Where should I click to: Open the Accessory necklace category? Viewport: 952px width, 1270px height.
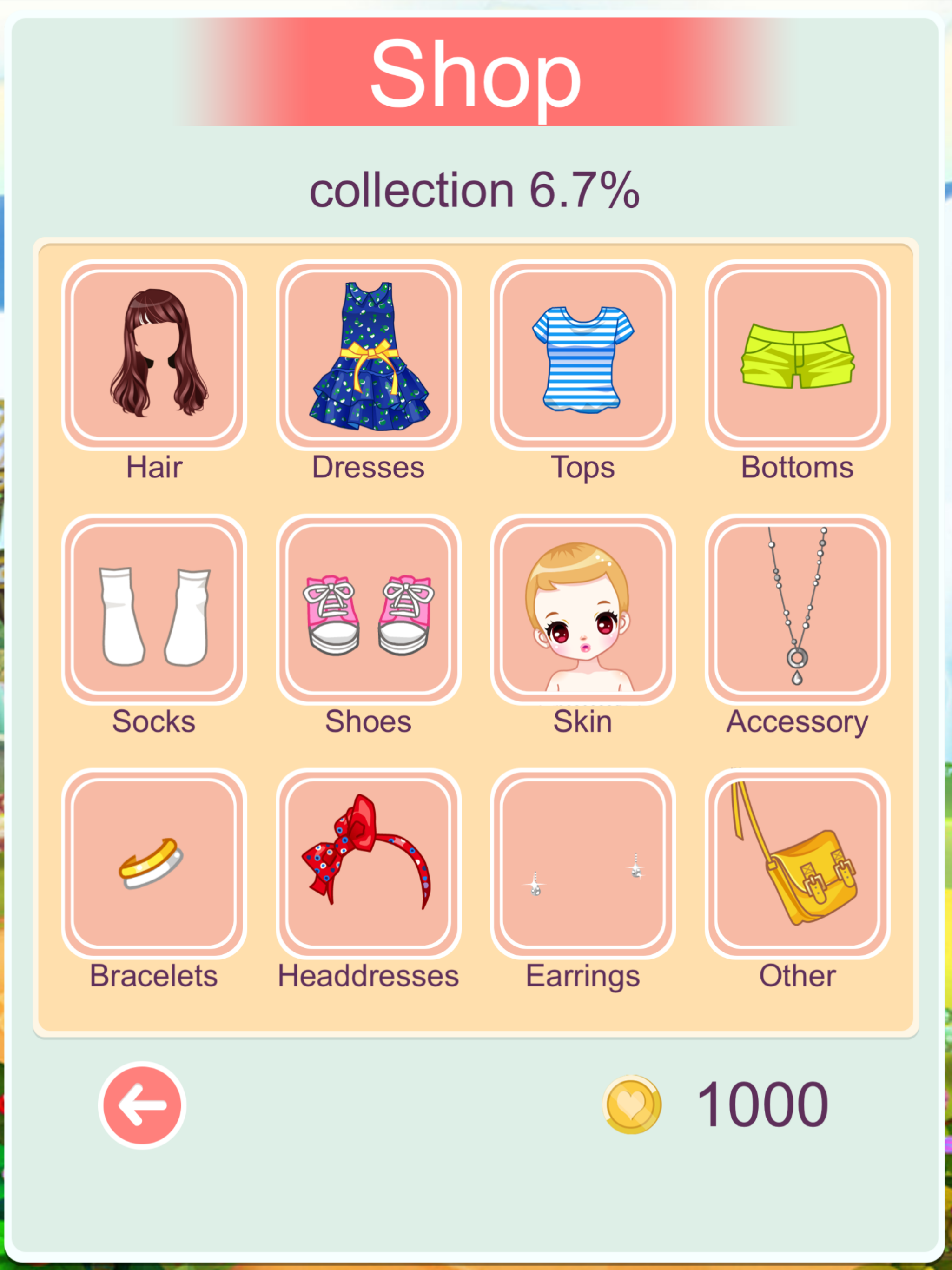click(x=798, y=610)
